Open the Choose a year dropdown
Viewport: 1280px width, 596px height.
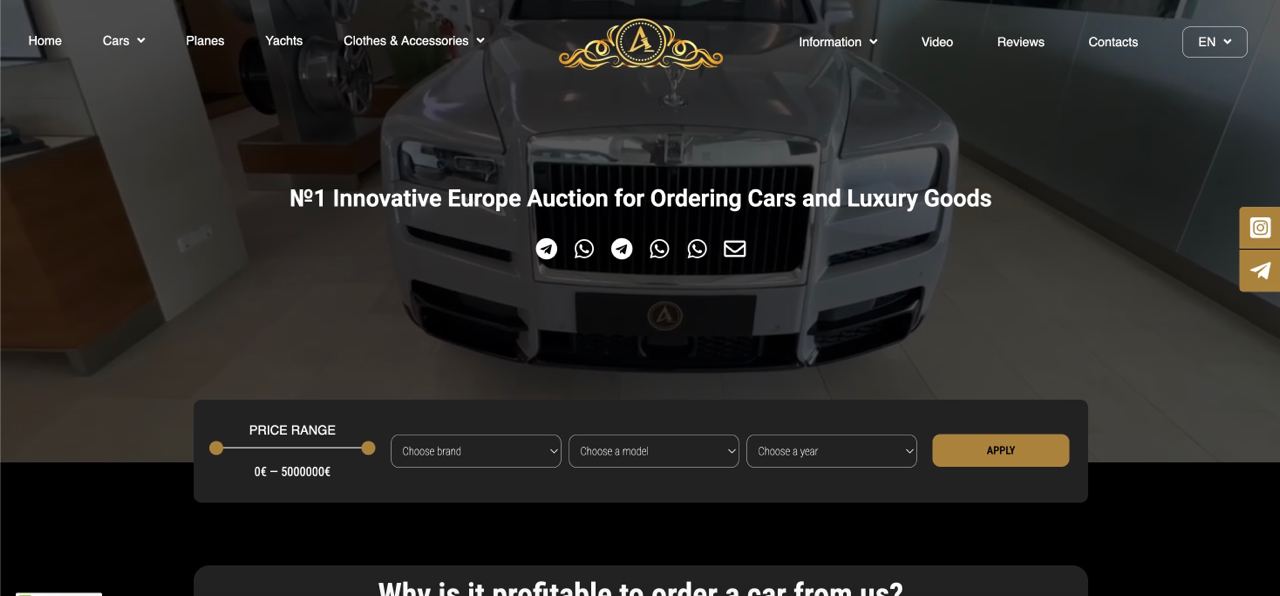click(x=831, y=451)
